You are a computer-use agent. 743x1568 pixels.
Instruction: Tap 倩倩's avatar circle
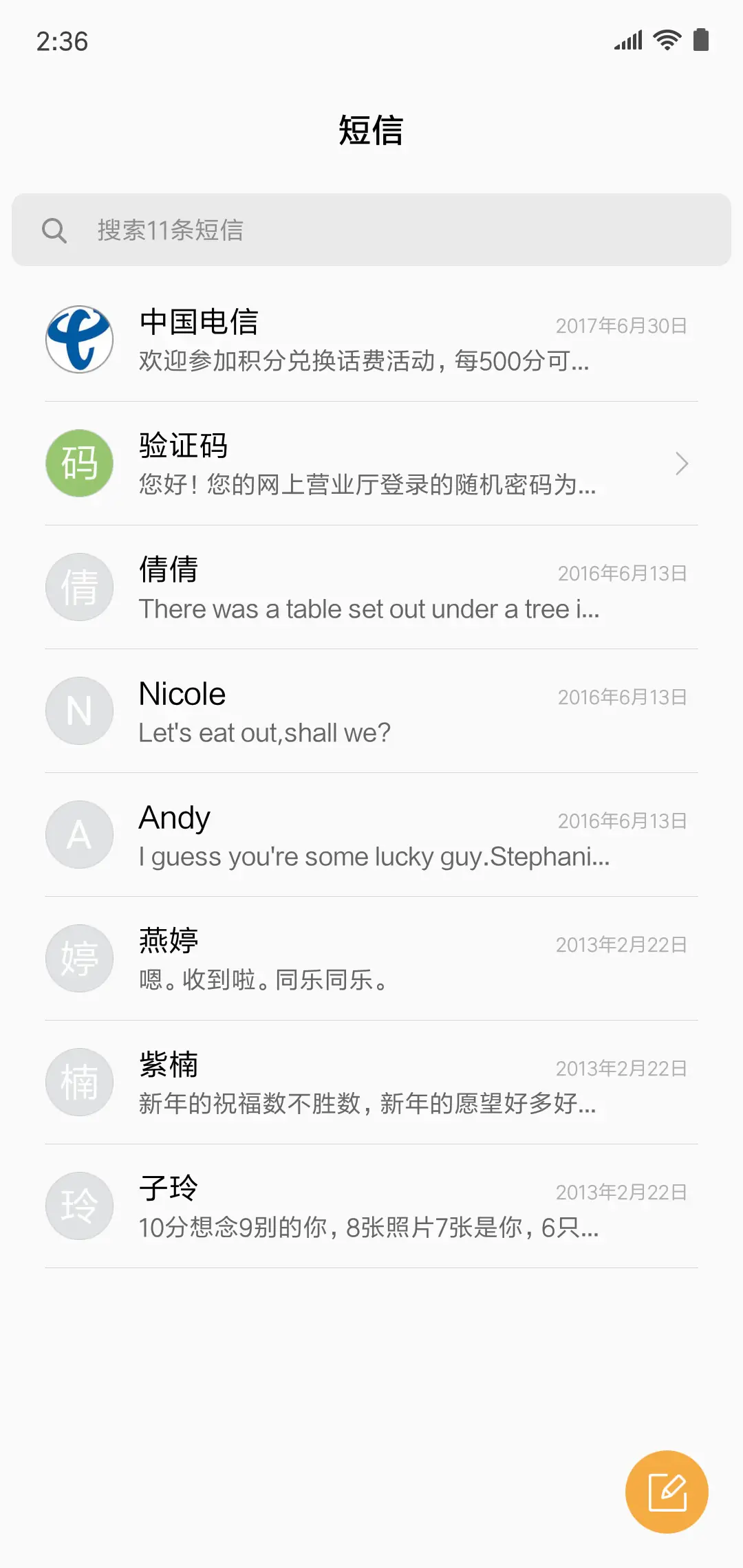[78, 587]
